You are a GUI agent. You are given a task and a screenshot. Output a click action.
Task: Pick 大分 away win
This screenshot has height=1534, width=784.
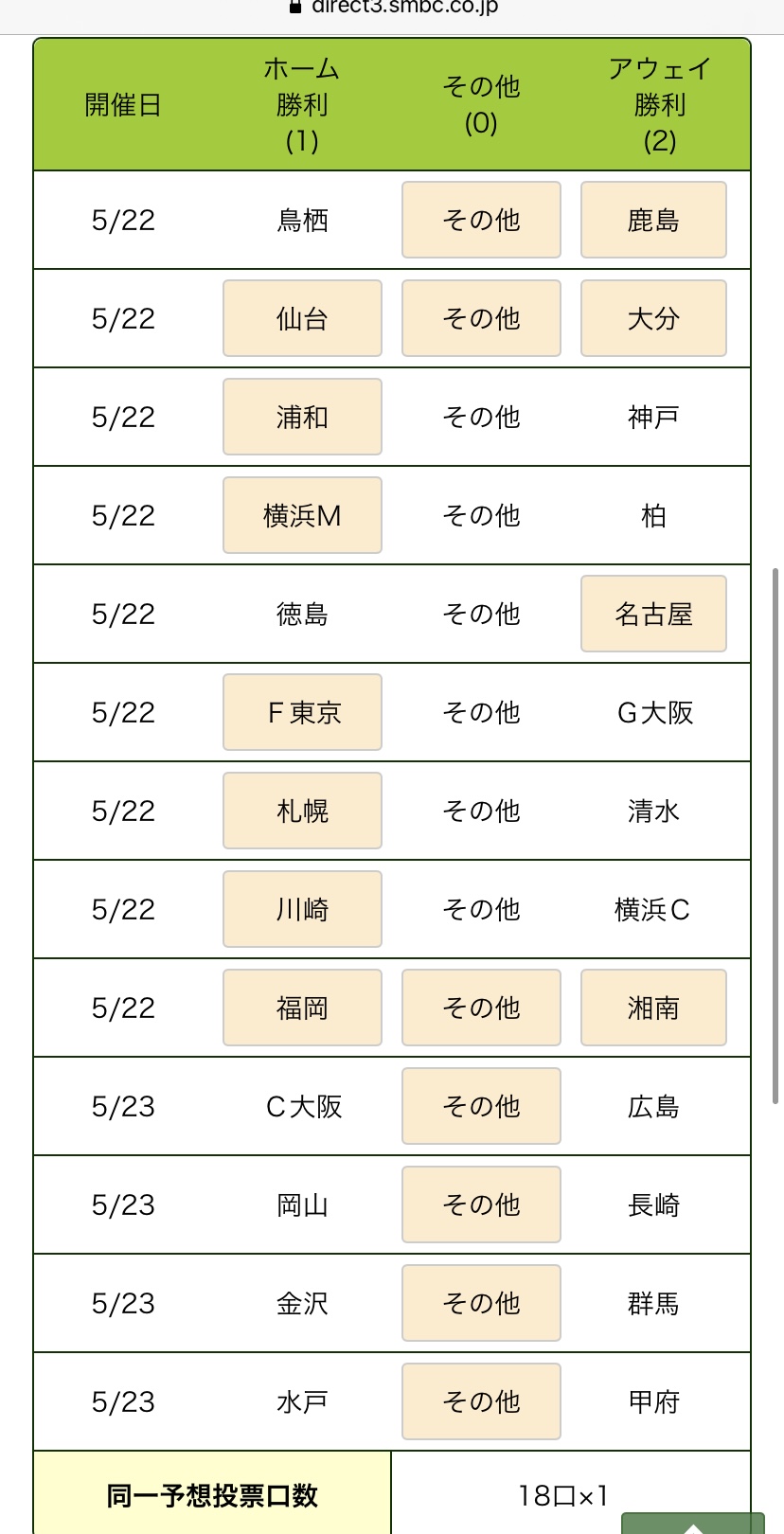click(x=653, y=318)
